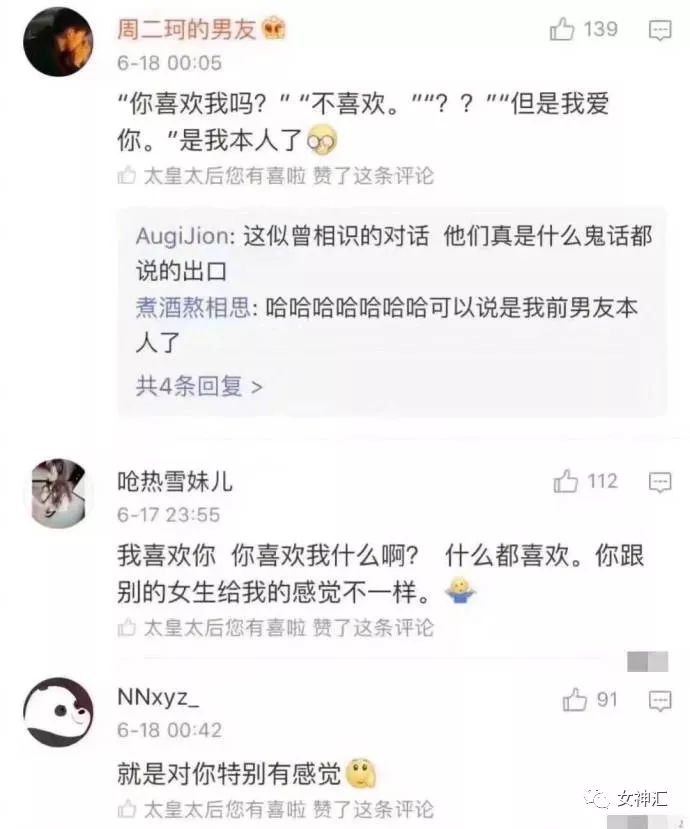Open NNxyz_'s panda avatar profile

click(x=57, y=711)
